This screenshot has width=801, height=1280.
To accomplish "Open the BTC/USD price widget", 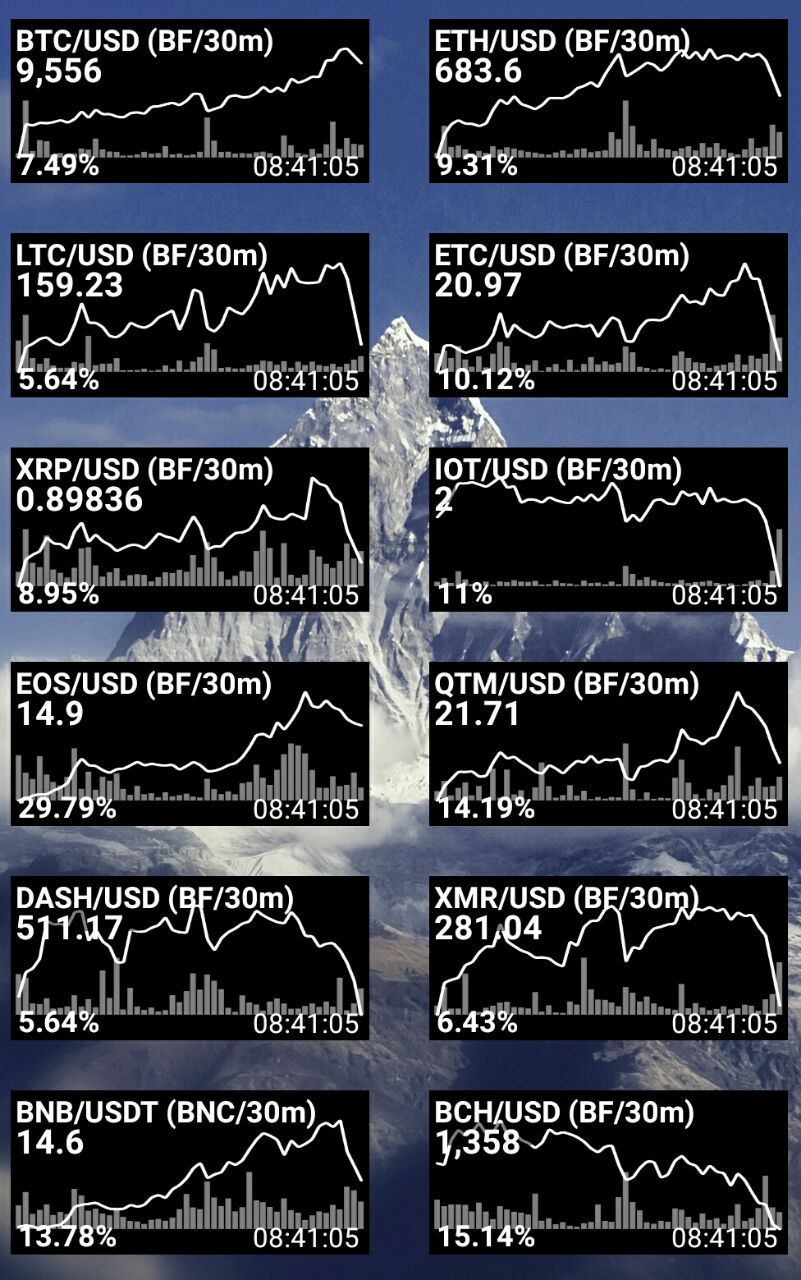I will tap(190, 101).
